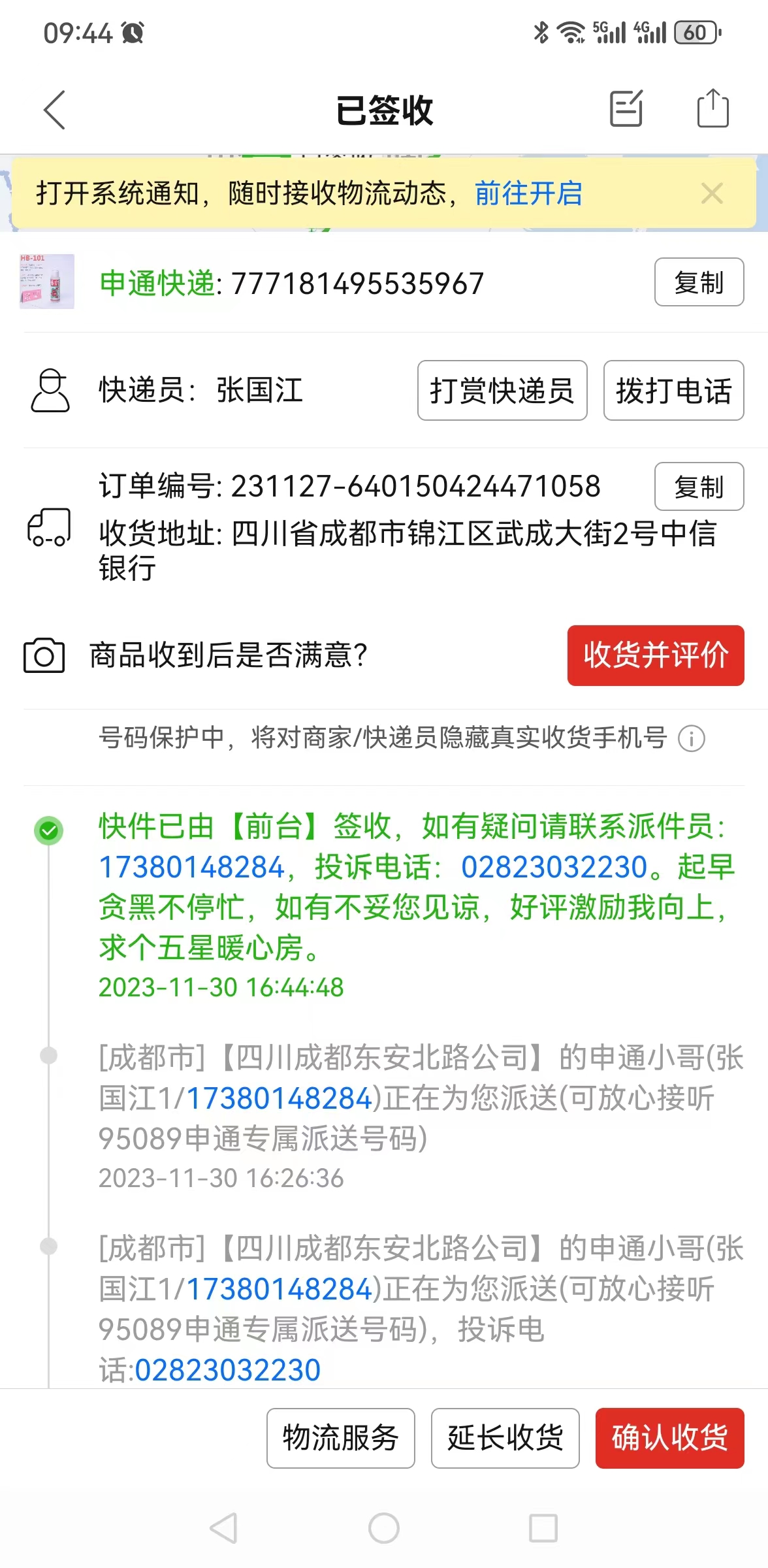The height and width of the screenshot is (1568, 768).
Task: Dismiss the yellow notification banner
Action: click(x=712, y=193)
